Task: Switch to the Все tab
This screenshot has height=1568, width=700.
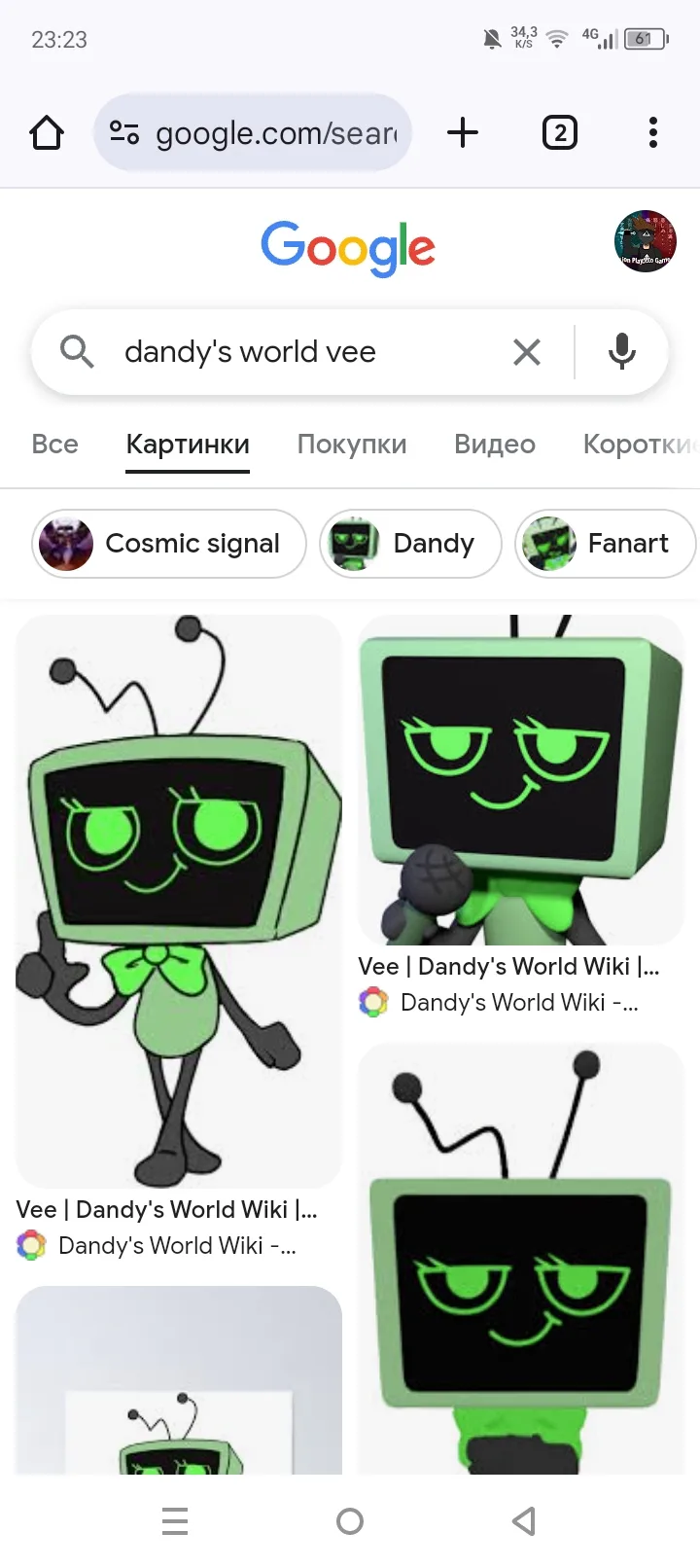Action: [x=54, y=445]
